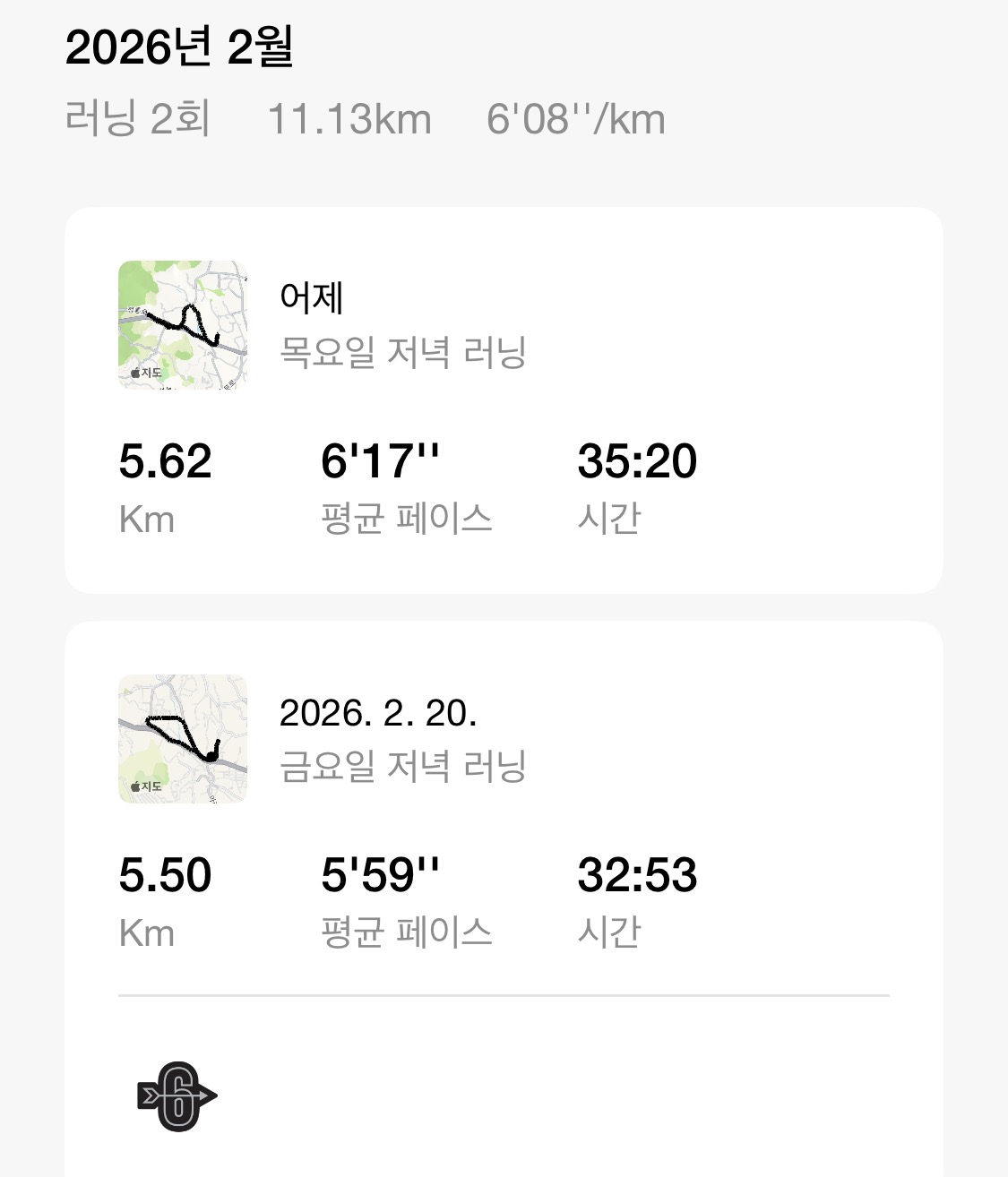Screen dimensions: 1008x1177
Task: Tap the duration 32:53 on Friday's run
Action: (639, 877)
